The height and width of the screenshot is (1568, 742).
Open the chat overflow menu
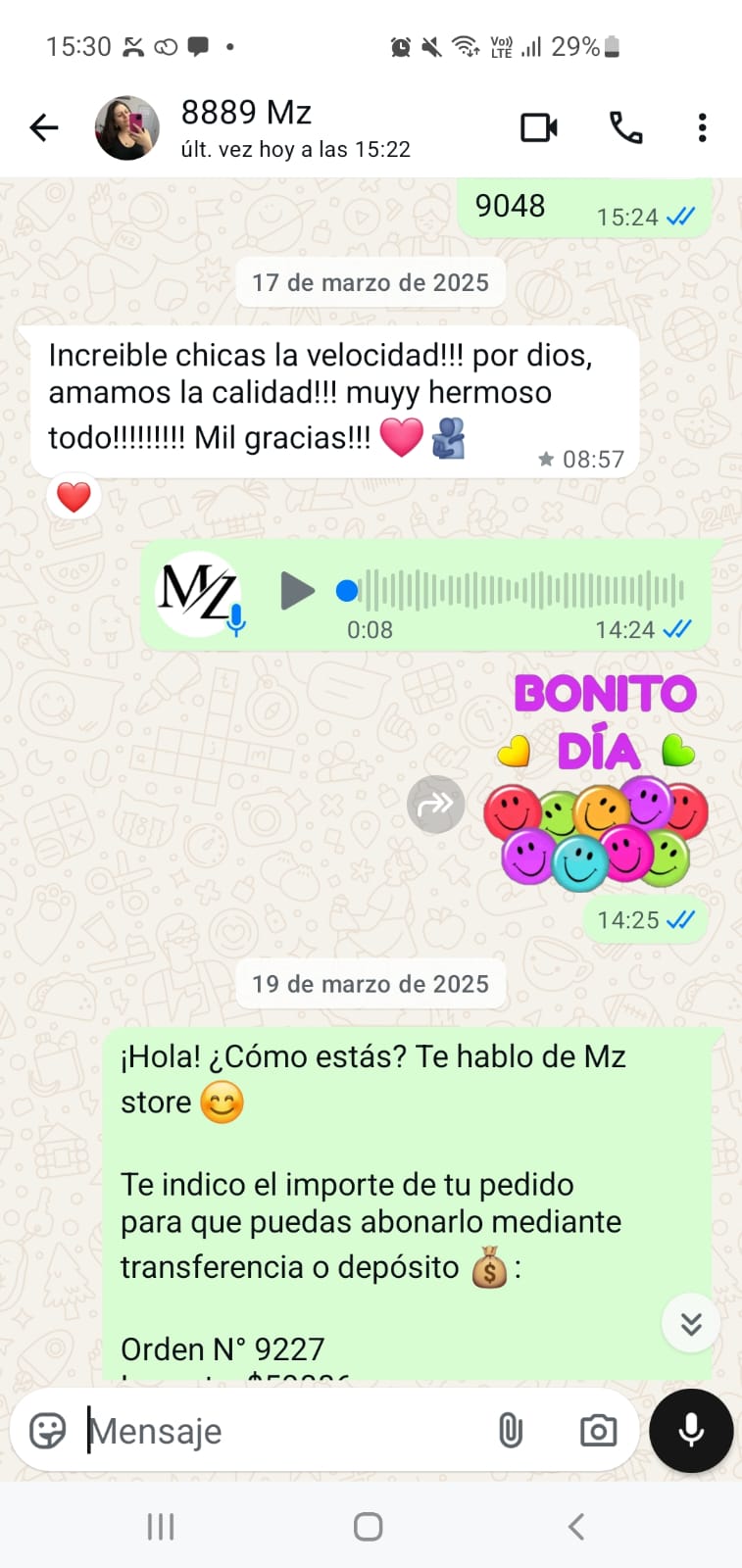click(x=702, y=127)
